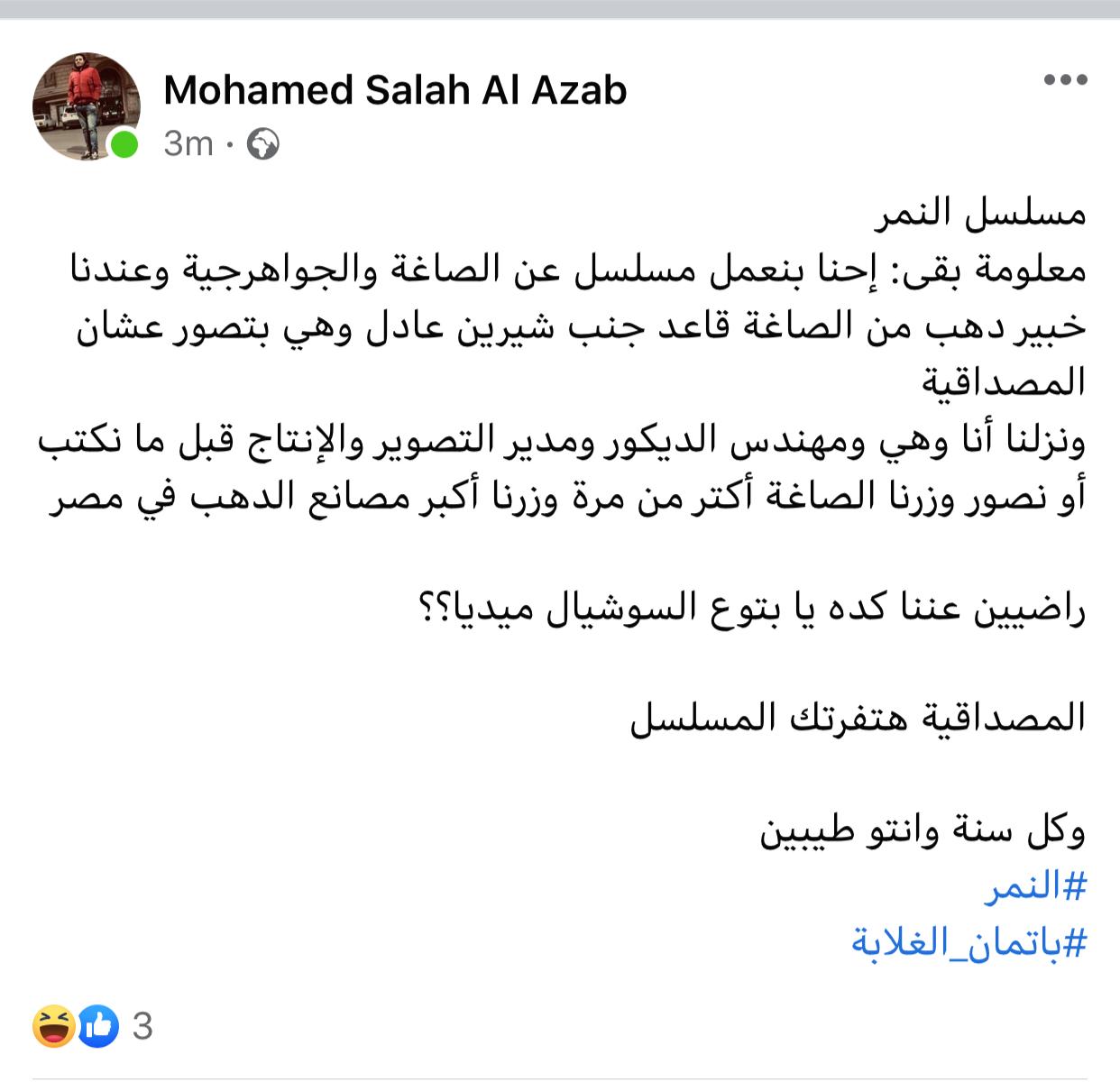Open the hashtag #باتمان_الغلابة

(969, 943)
